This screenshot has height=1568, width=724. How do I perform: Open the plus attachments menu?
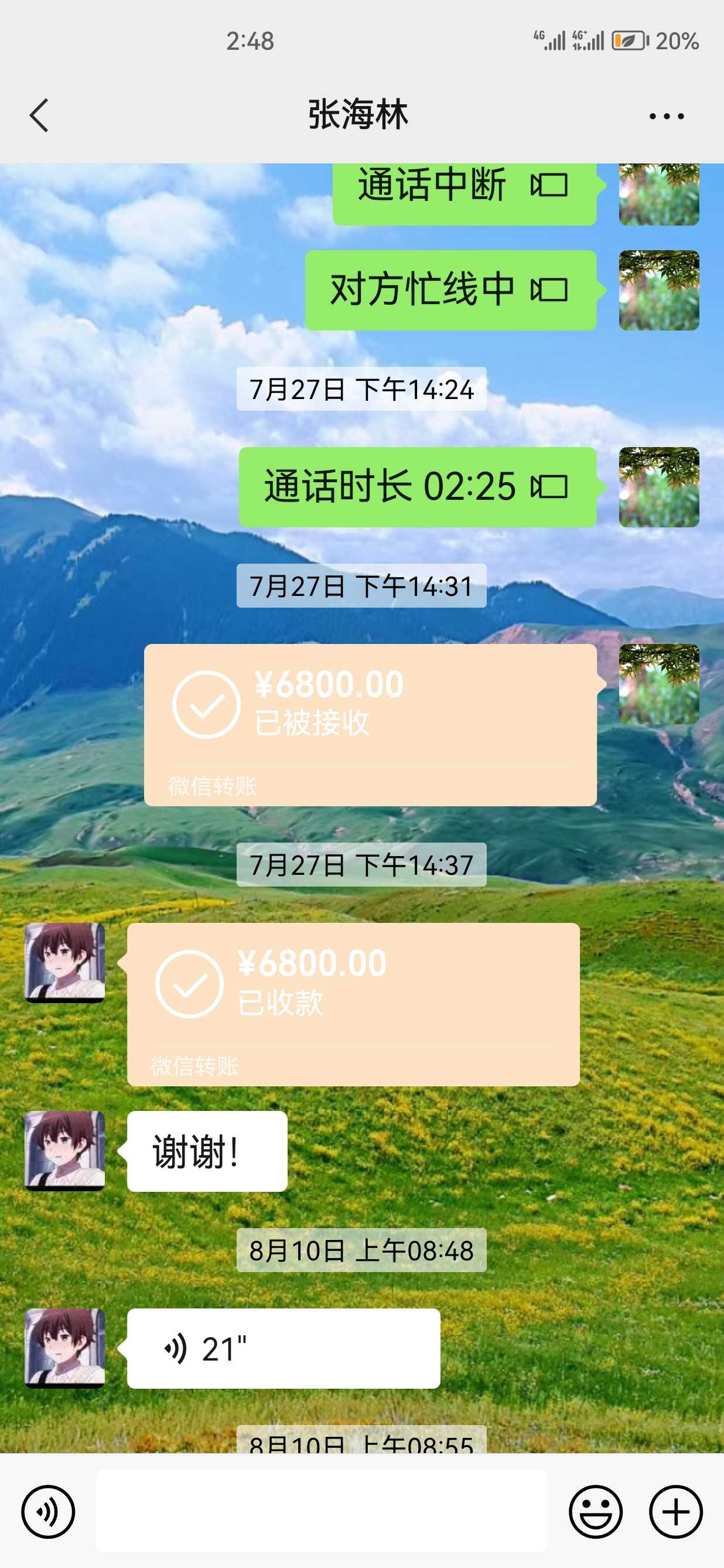click(675, 1511)
